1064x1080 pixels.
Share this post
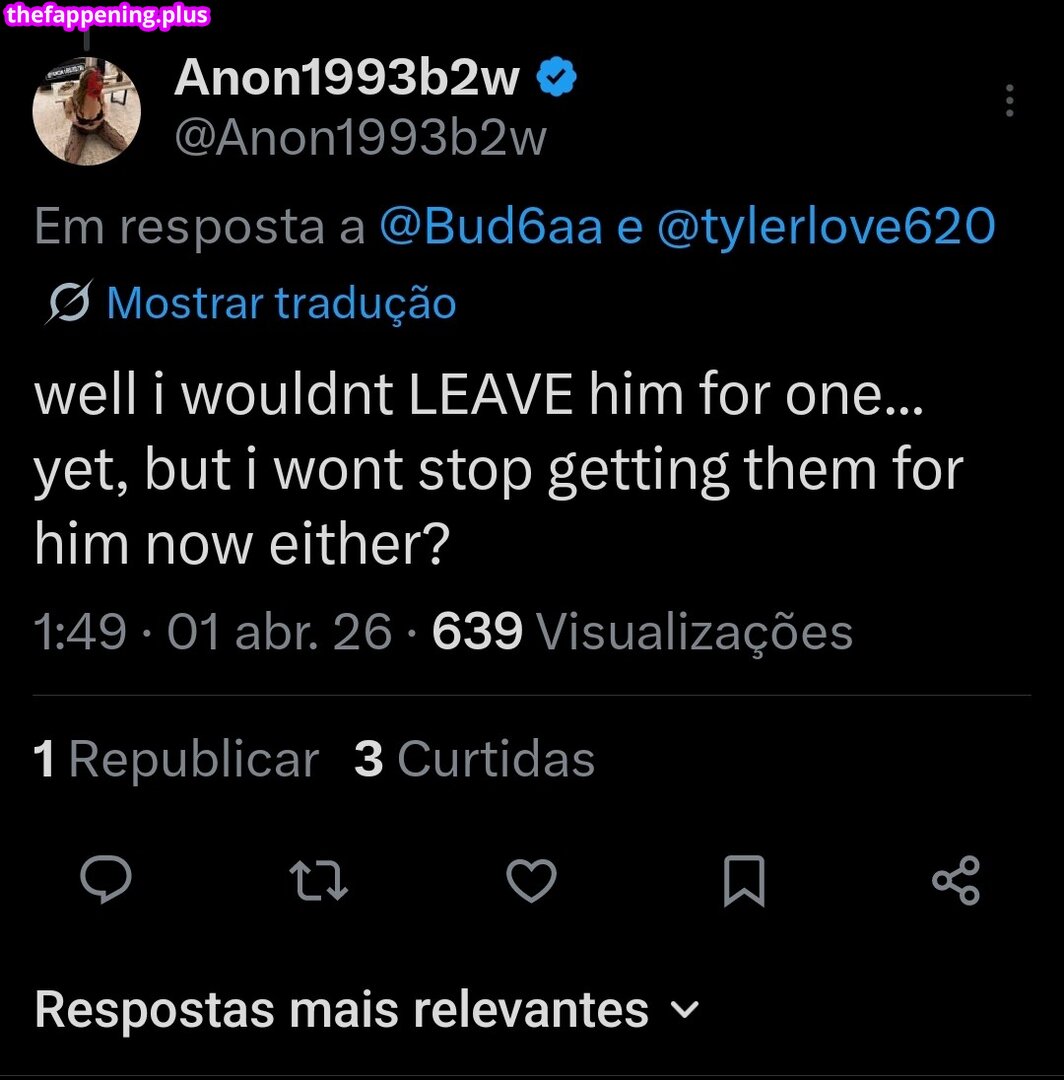956,880
